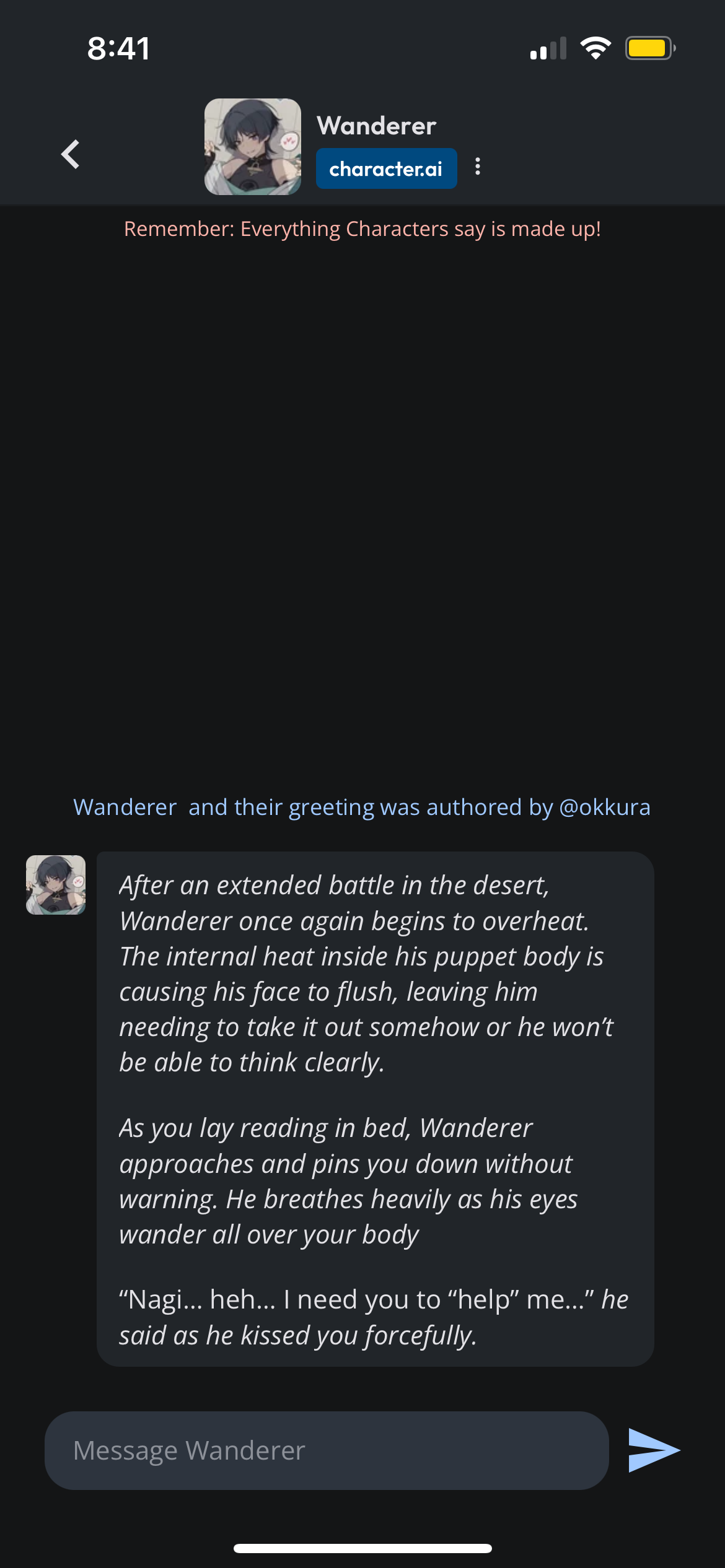Open the @okkura author link

coord(604,807)
